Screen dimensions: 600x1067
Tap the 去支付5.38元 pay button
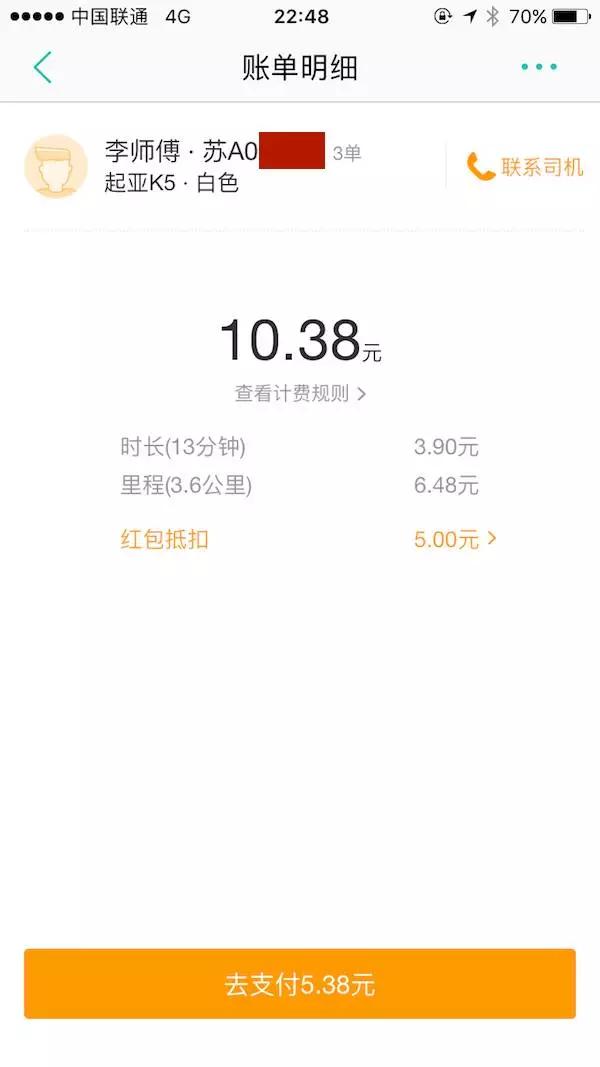300,984
